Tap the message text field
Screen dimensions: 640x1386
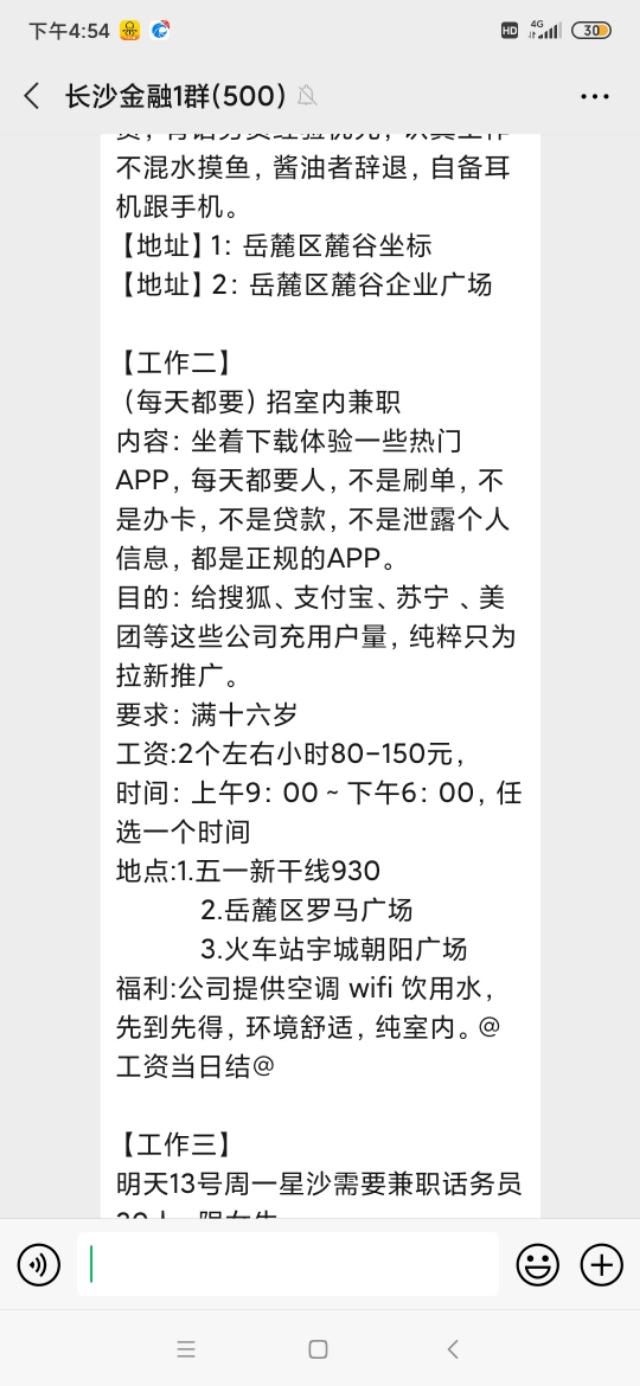pyautogui.click(x=287, y=1265)
